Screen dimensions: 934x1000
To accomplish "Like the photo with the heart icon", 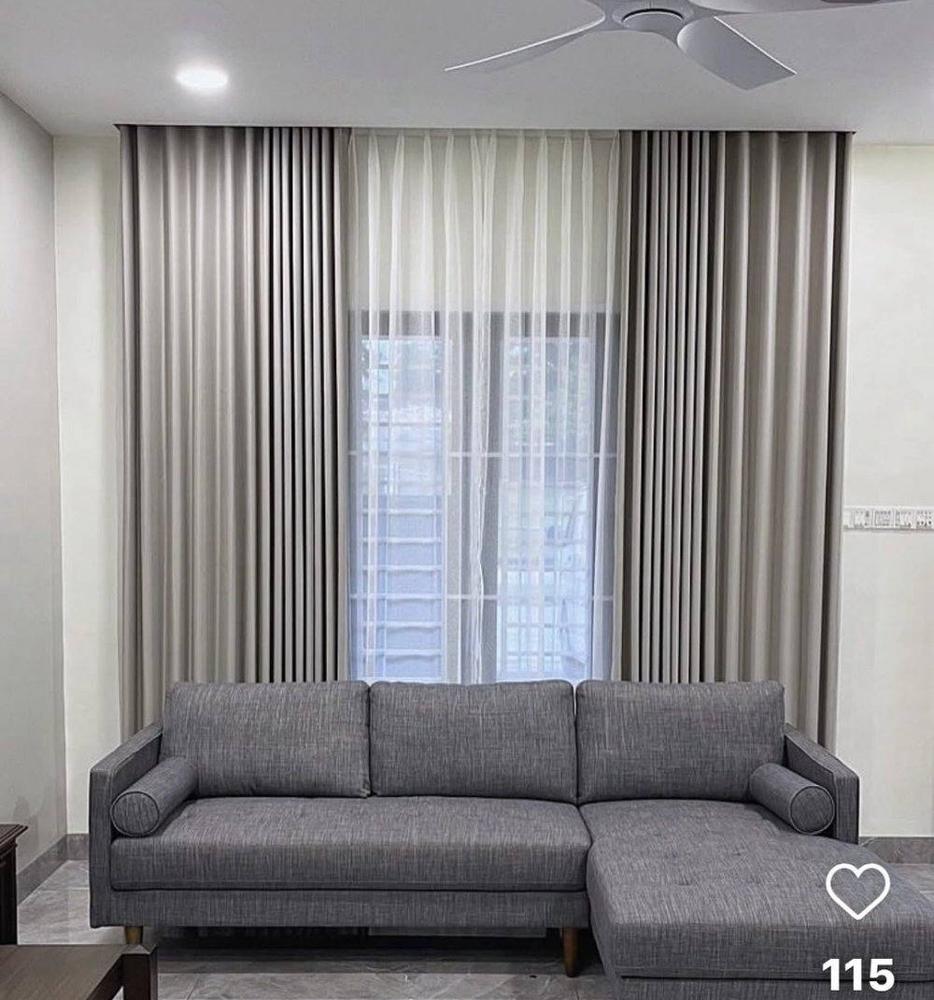I will [857, 890].
